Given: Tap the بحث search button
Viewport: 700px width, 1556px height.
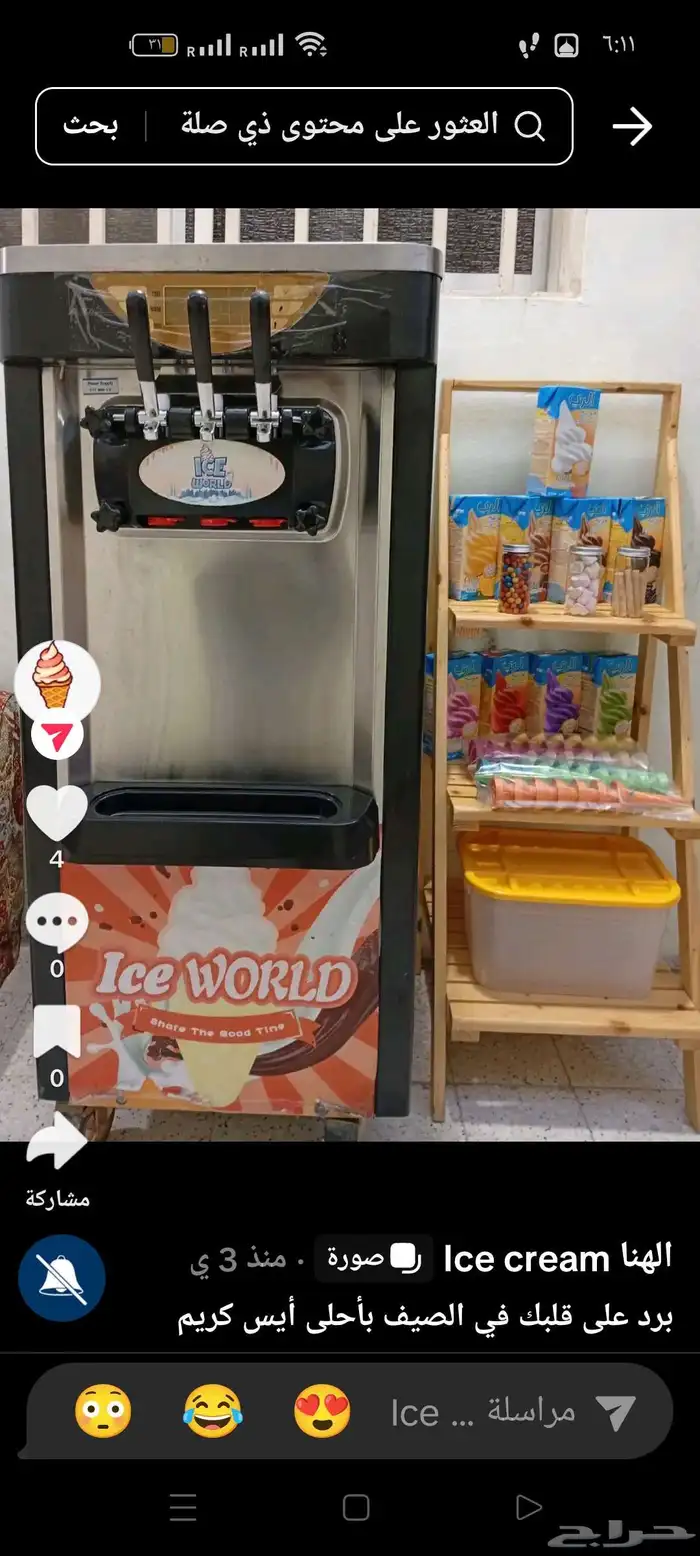Looking at the screenshot, I should tap(91, 126).
